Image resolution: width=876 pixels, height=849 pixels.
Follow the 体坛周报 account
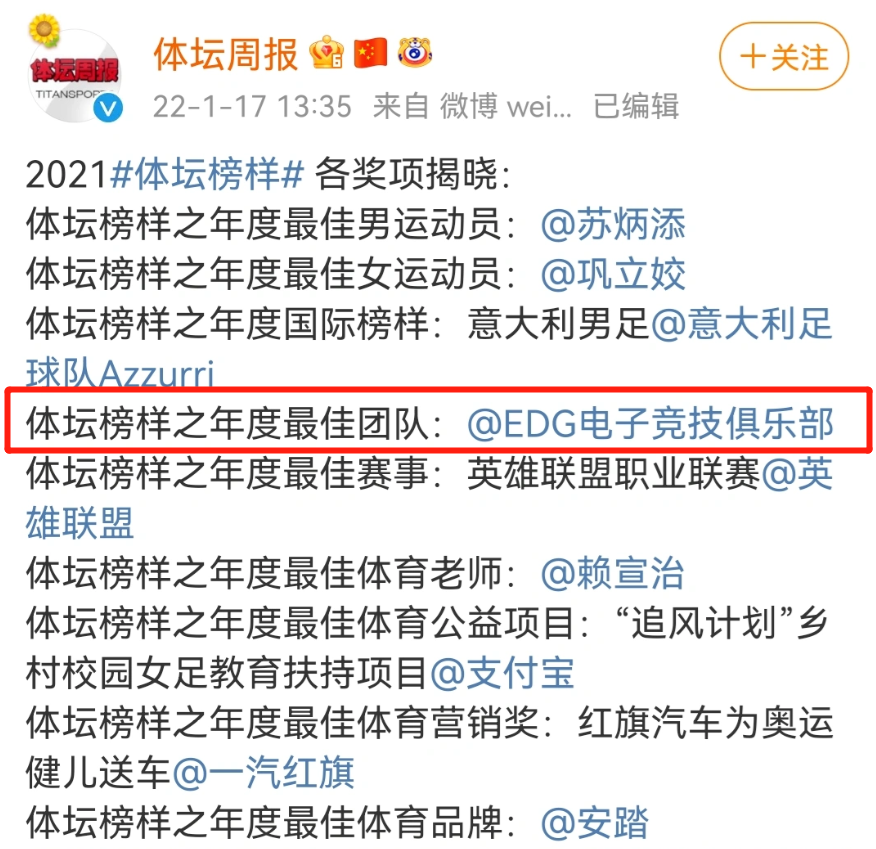(x=784, y=57)
